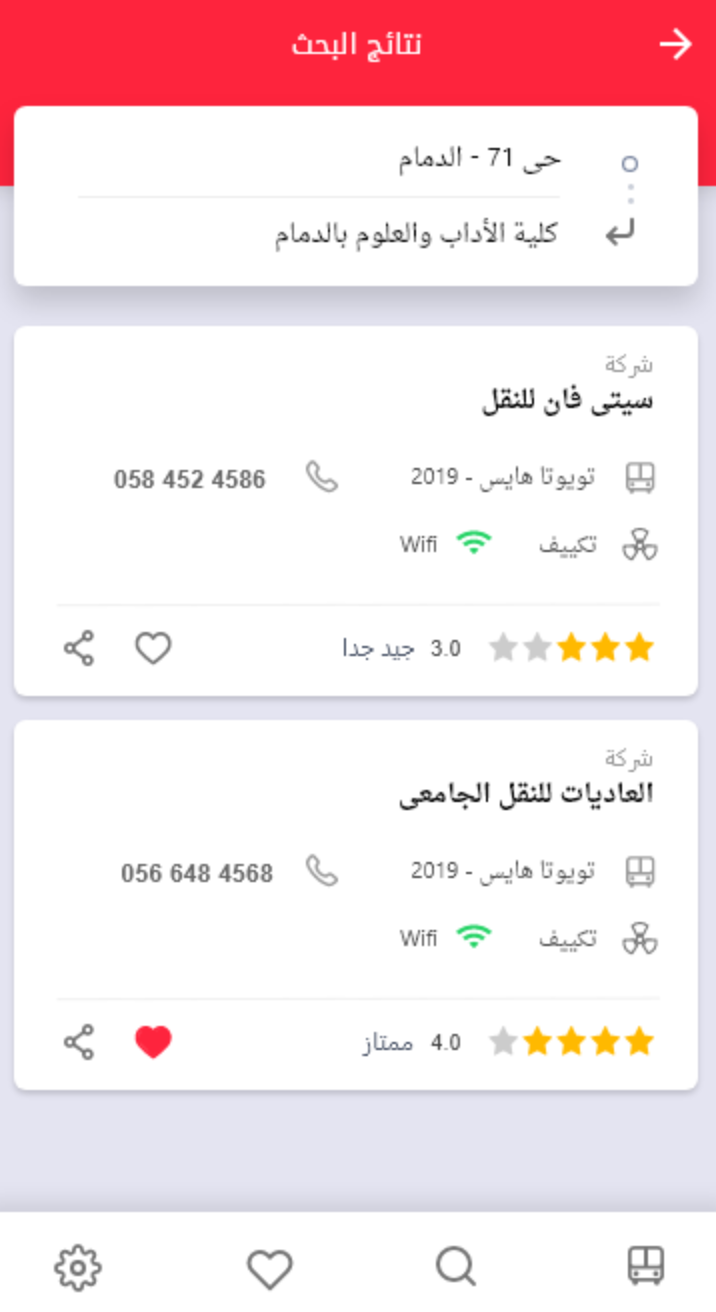Switch to the search tab
This screenshot has width=716, height=1312.
[x=456, y=1267]
